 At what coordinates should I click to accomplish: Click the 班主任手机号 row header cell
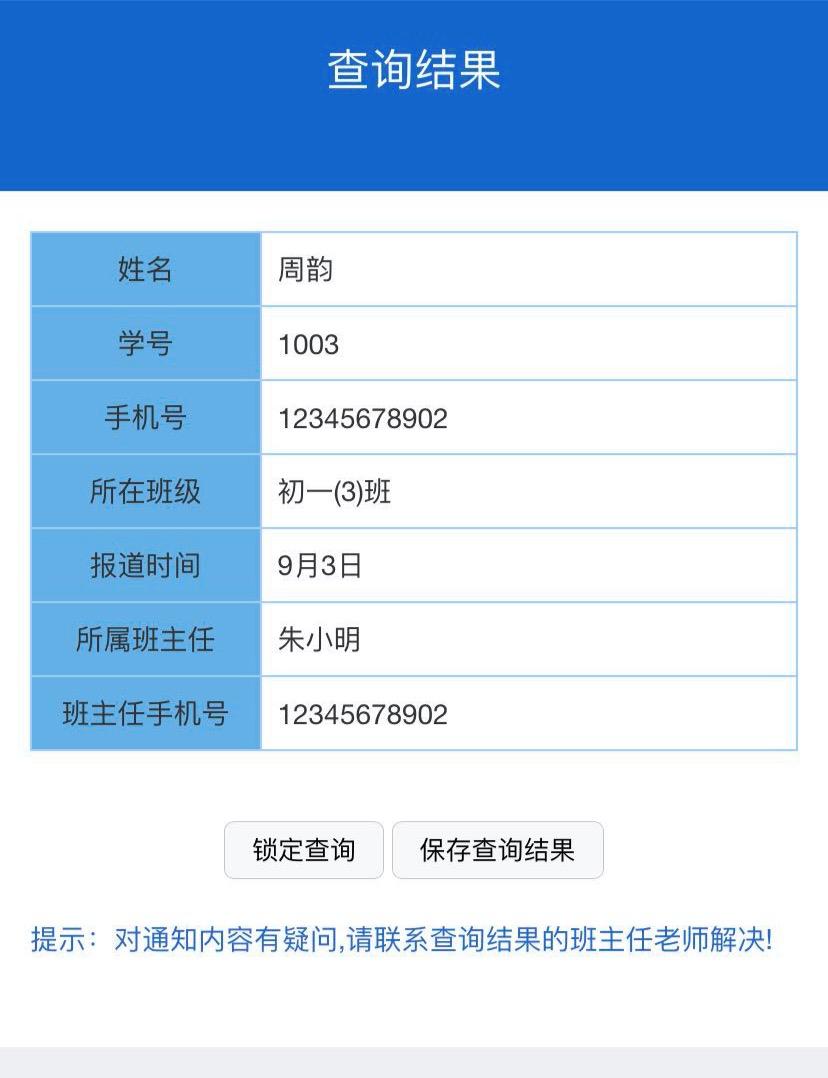tap(145, 712)
